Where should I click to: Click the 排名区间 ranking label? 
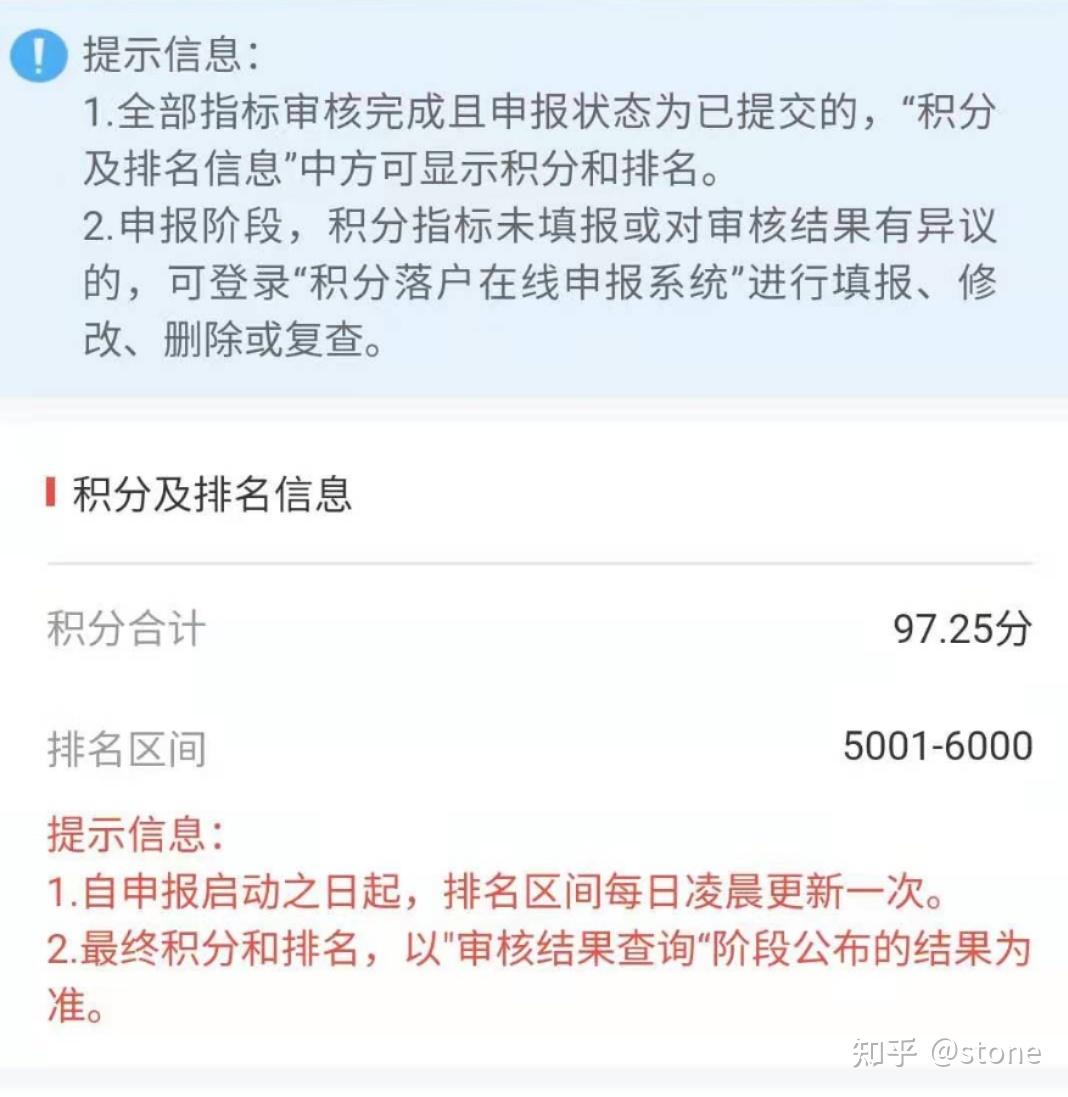123,749
